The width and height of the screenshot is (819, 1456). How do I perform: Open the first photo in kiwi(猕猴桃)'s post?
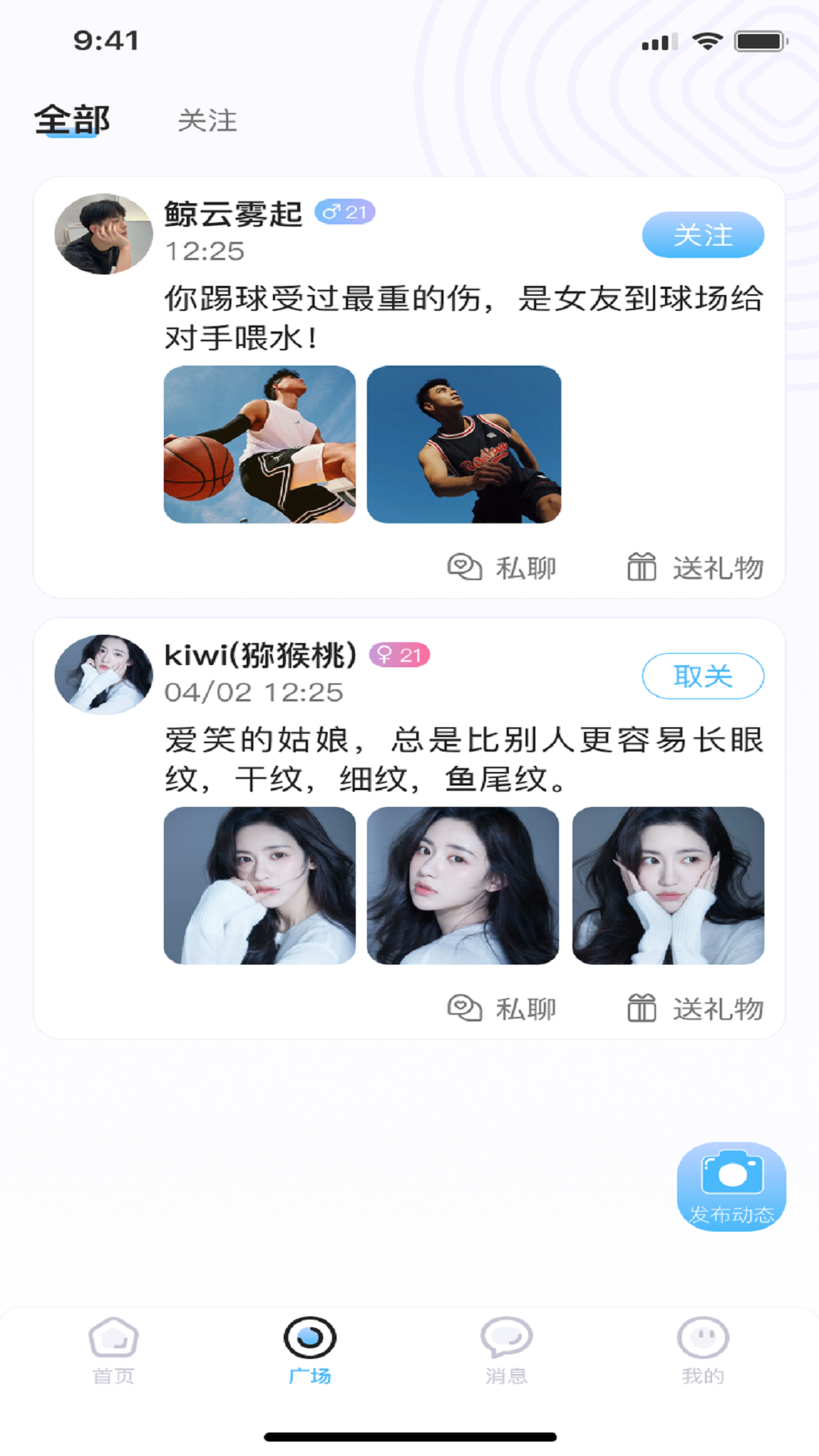[259, 885]
